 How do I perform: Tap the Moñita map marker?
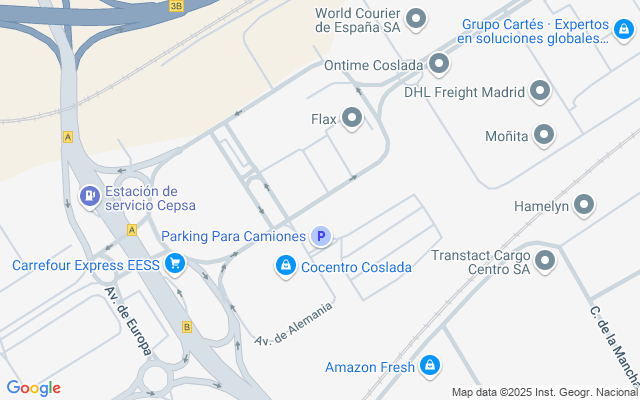544,135
